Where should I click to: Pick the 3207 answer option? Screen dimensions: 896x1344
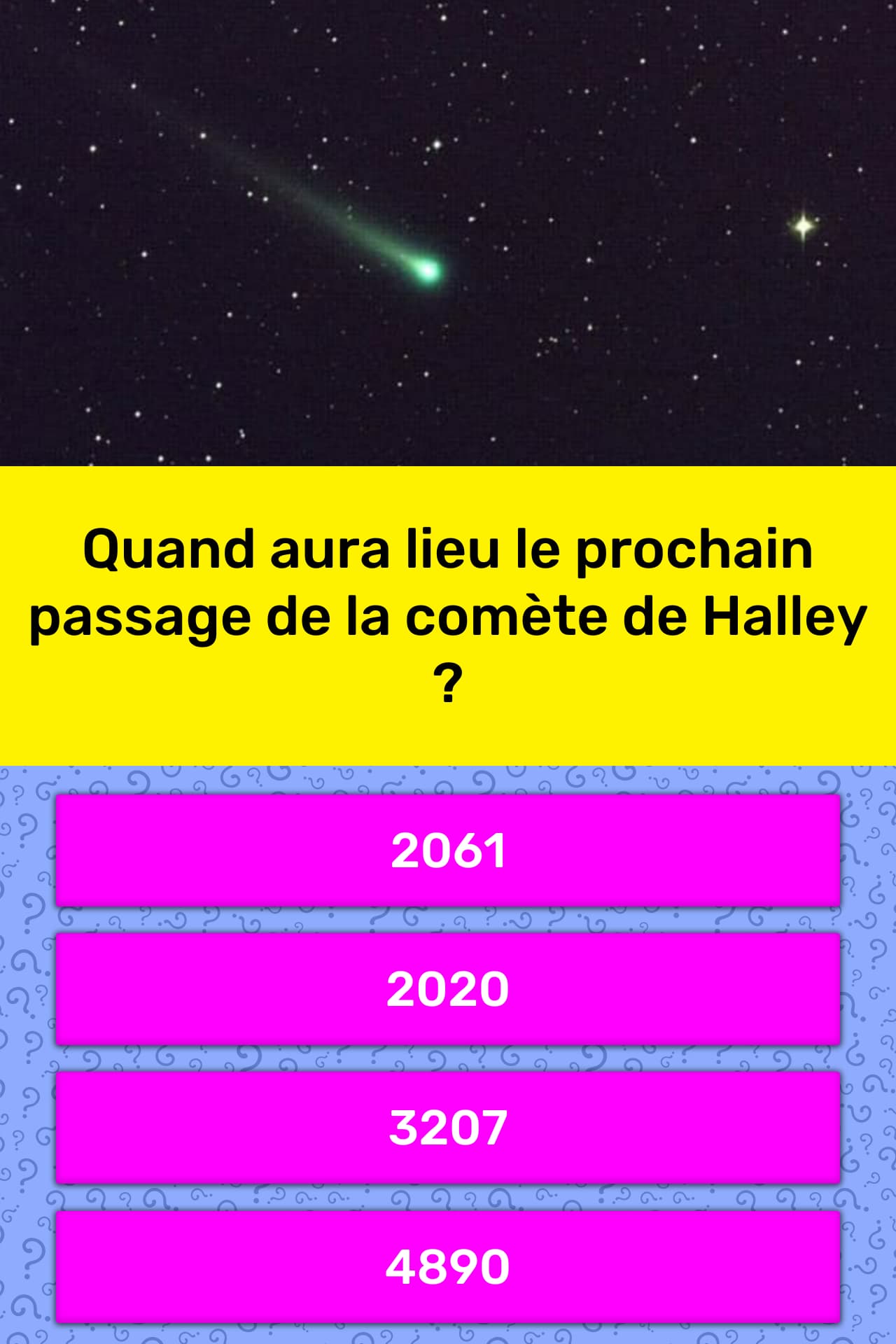448,1128
